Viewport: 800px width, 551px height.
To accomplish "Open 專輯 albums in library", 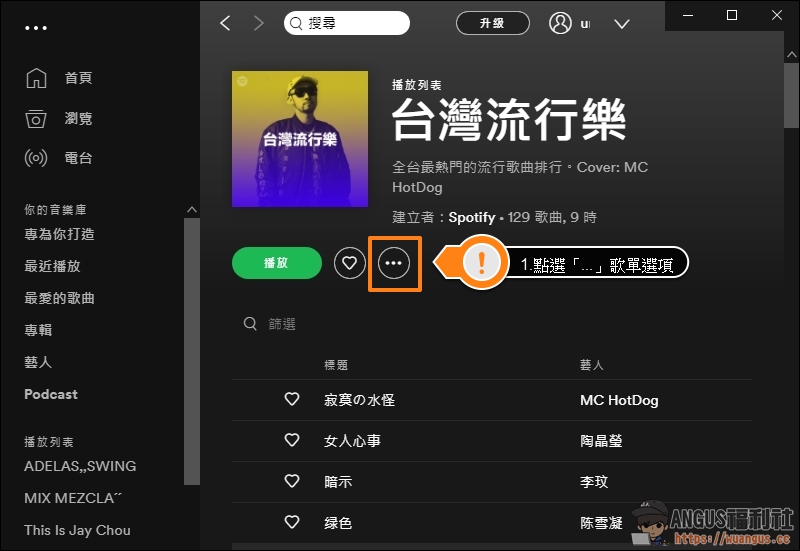I will 38,330.
